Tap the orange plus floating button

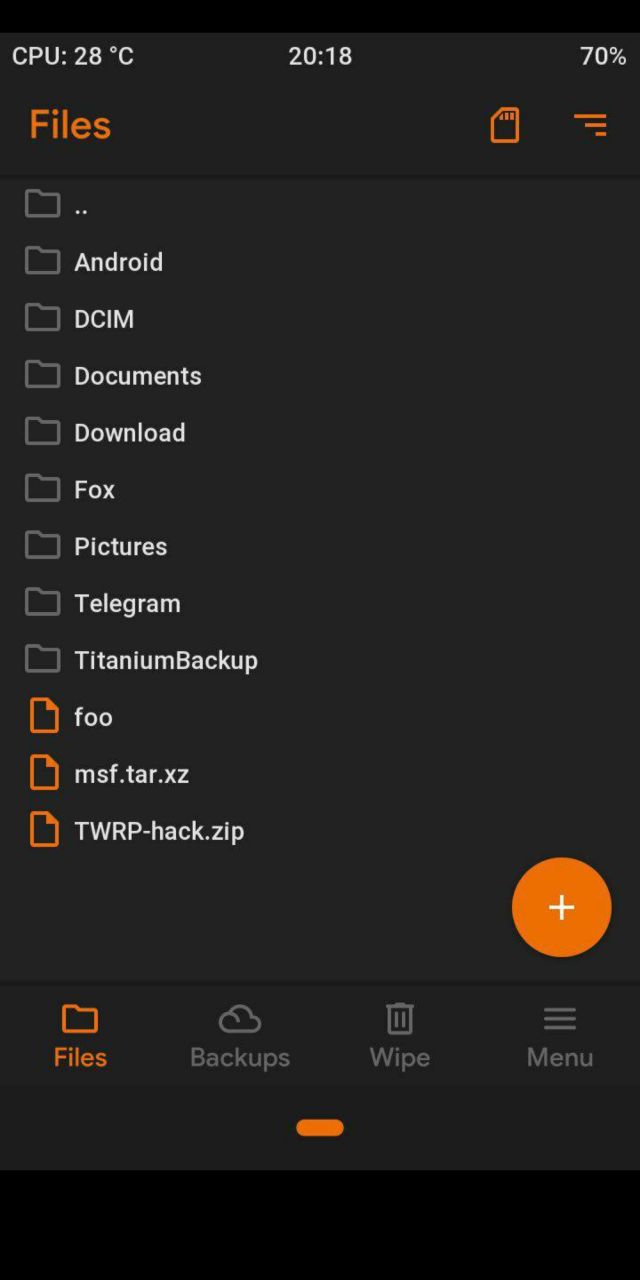tap(561, 907)
